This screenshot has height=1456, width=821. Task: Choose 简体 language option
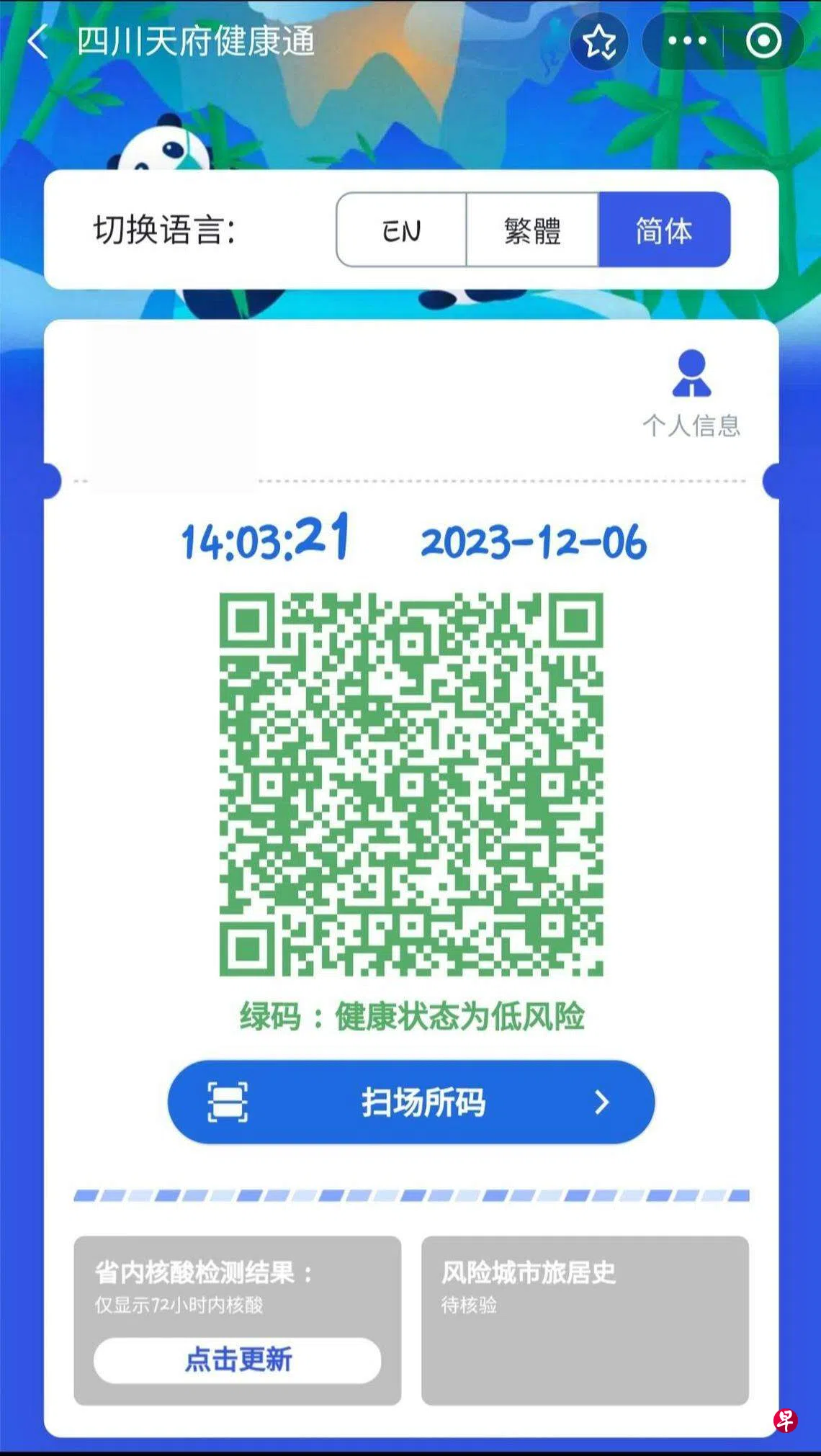click(x=663, y=230)
